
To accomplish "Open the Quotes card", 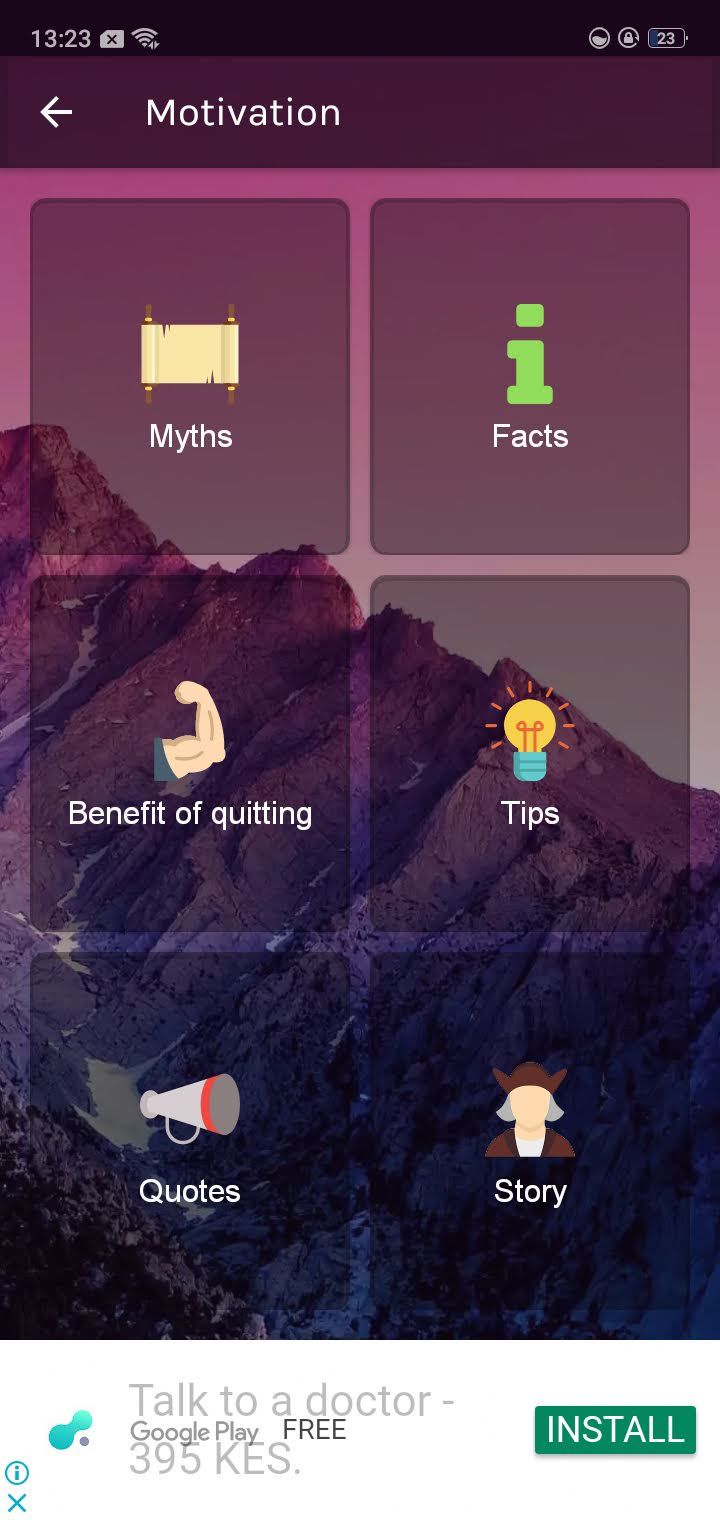I will [190, 1131].
